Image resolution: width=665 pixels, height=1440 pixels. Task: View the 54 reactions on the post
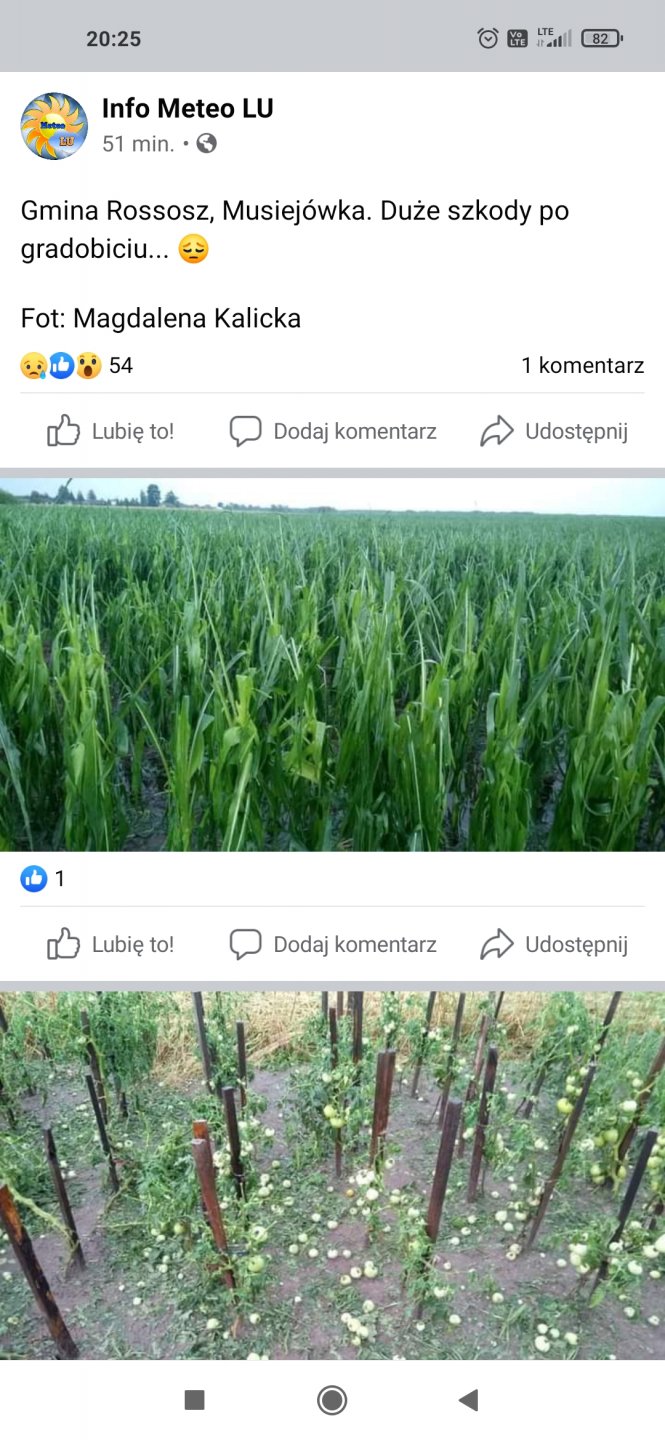(x=77, y=366)
